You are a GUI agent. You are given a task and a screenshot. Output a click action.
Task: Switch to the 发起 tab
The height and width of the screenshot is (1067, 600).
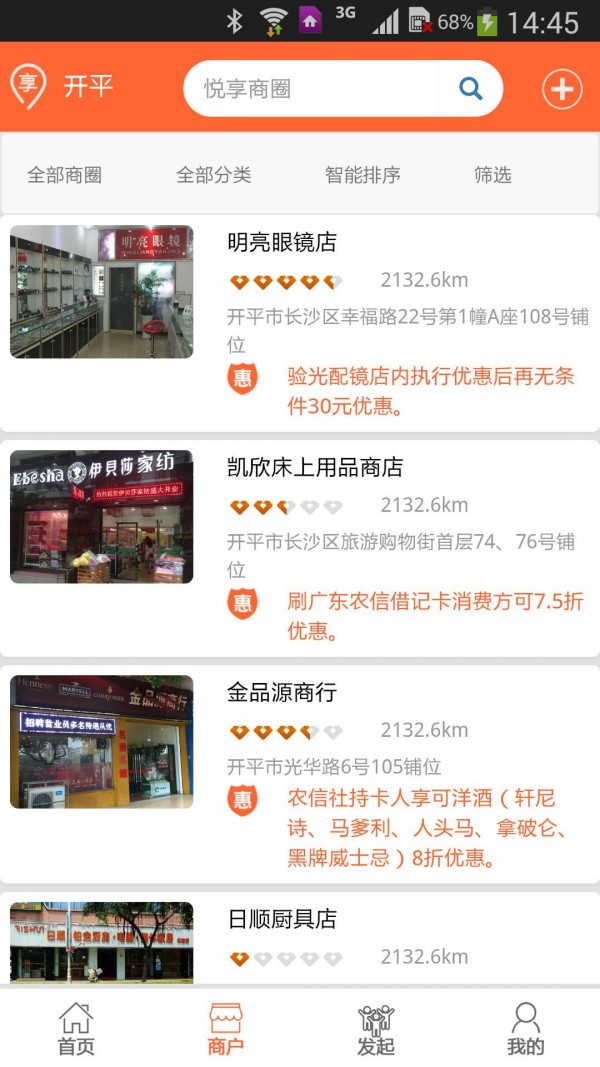tap(376, 1028)
